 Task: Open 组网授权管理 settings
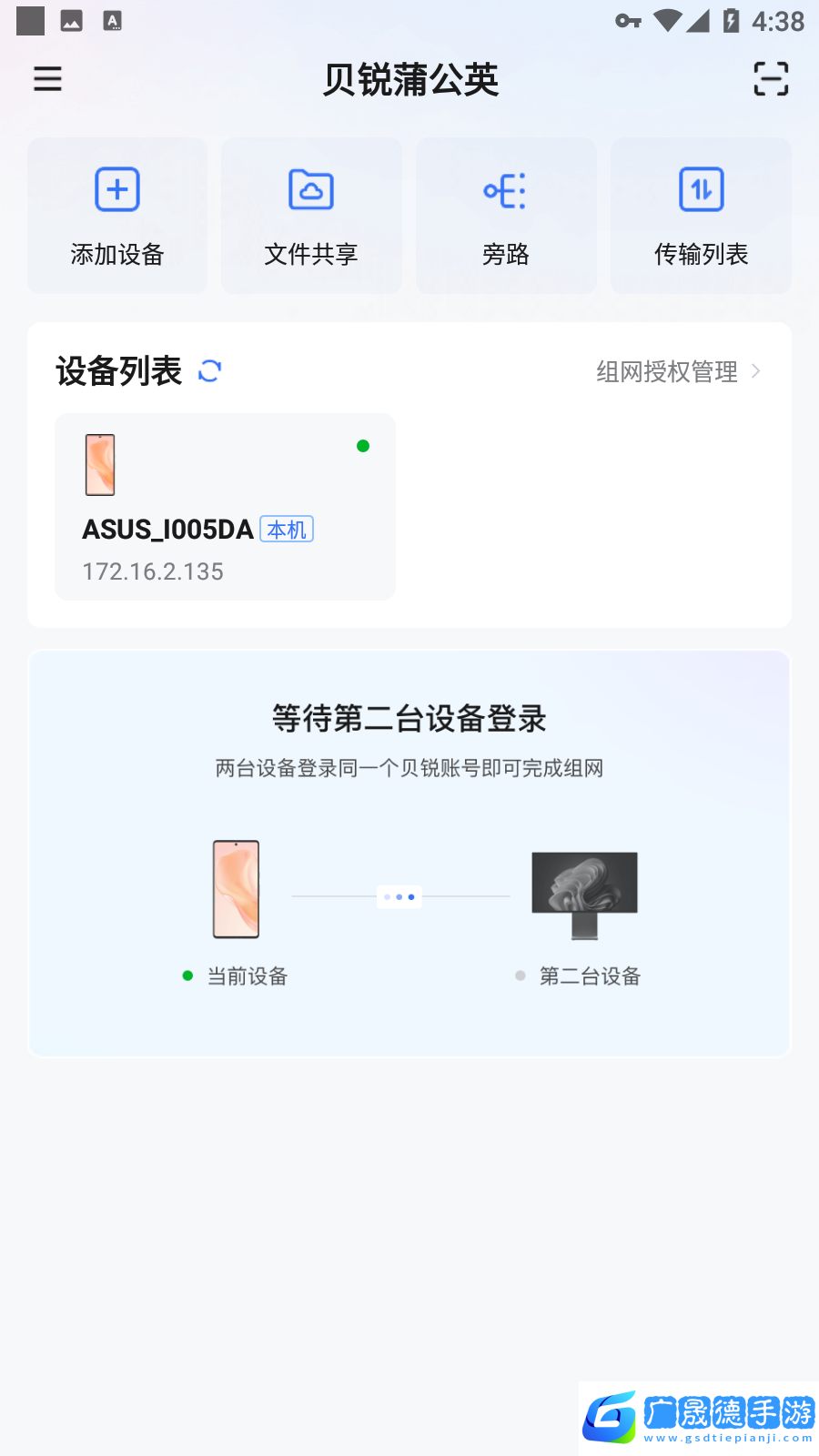pos(678,371)
